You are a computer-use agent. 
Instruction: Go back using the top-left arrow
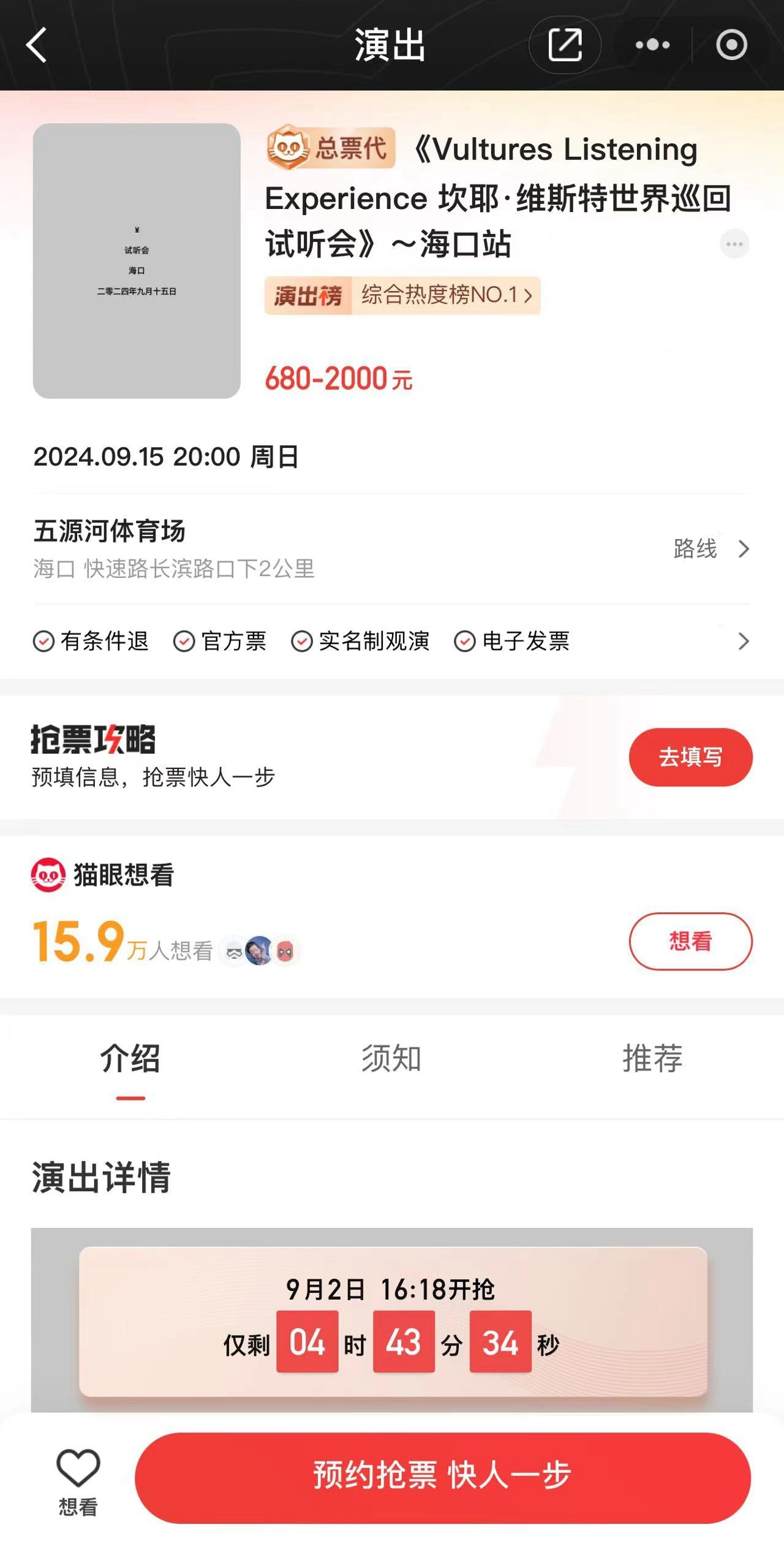(37, 45)
